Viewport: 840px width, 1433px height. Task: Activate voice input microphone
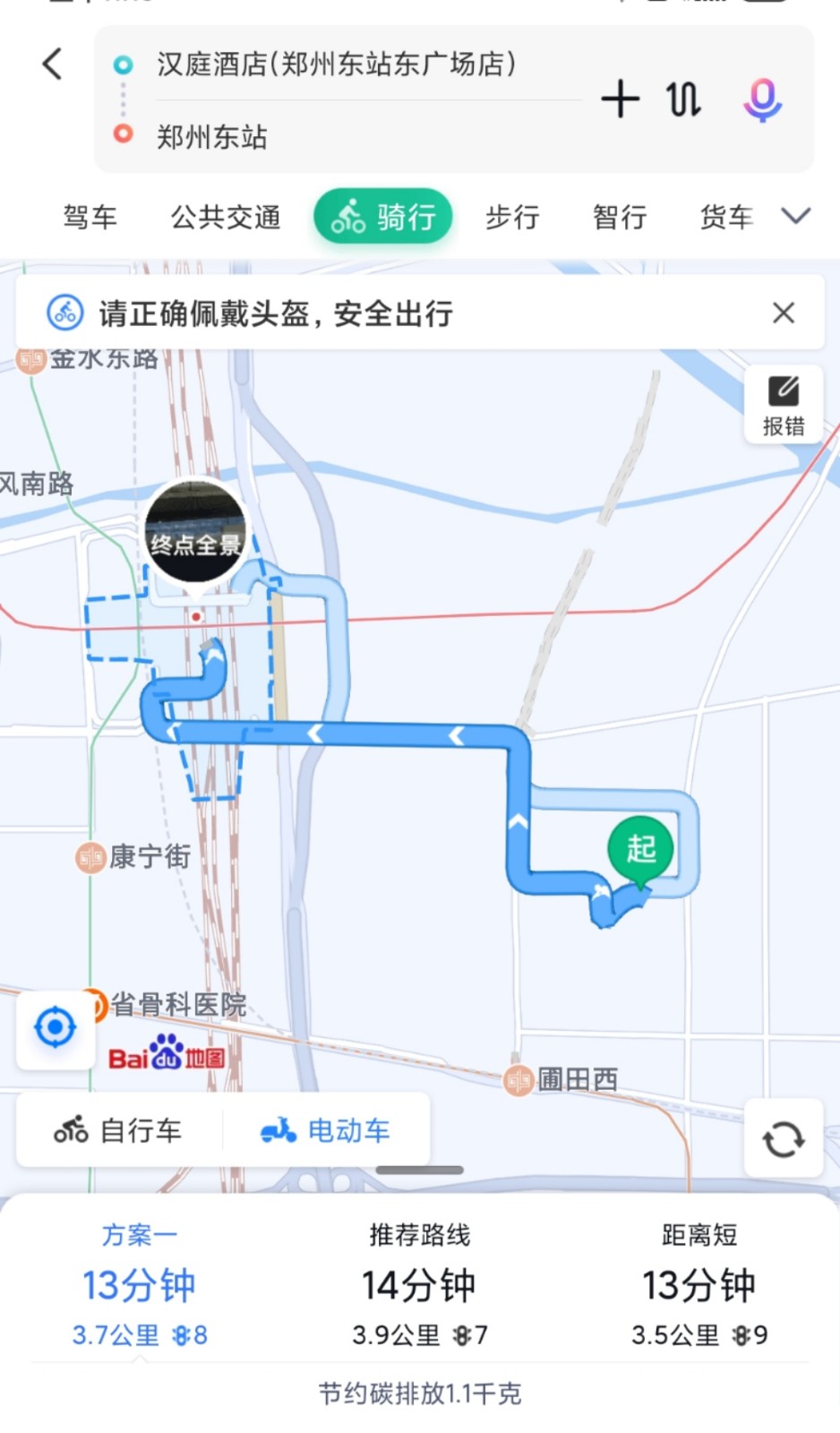coord(762,99)
